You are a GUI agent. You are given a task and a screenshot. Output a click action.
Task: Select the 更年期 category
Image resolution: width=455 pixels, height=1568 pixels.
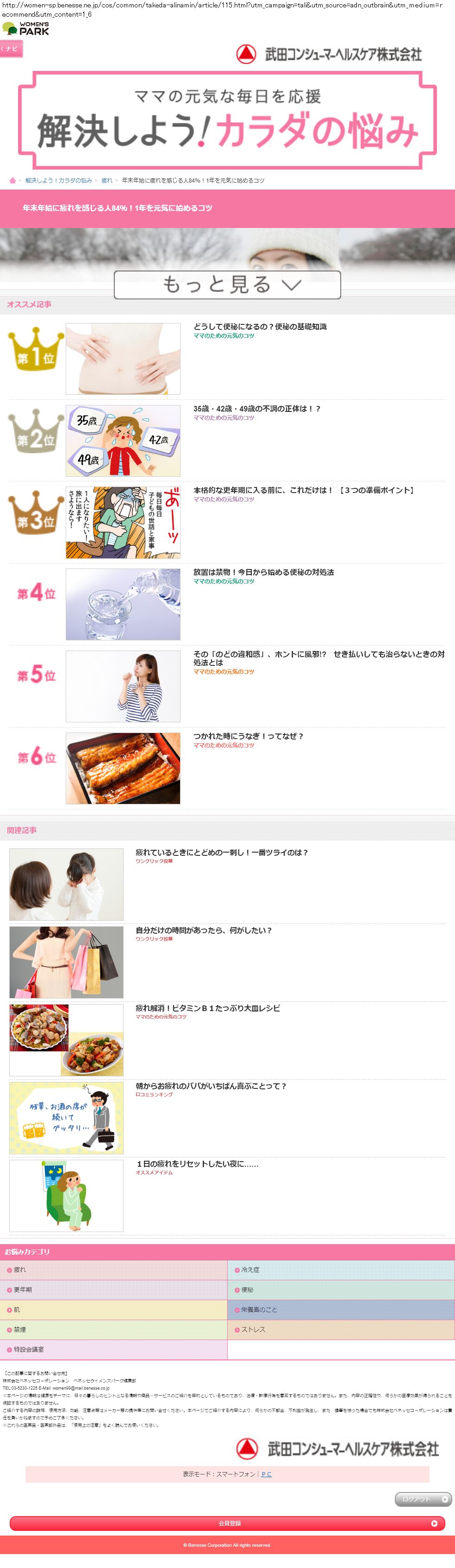pyautogui.click(x=23, y=1290)
